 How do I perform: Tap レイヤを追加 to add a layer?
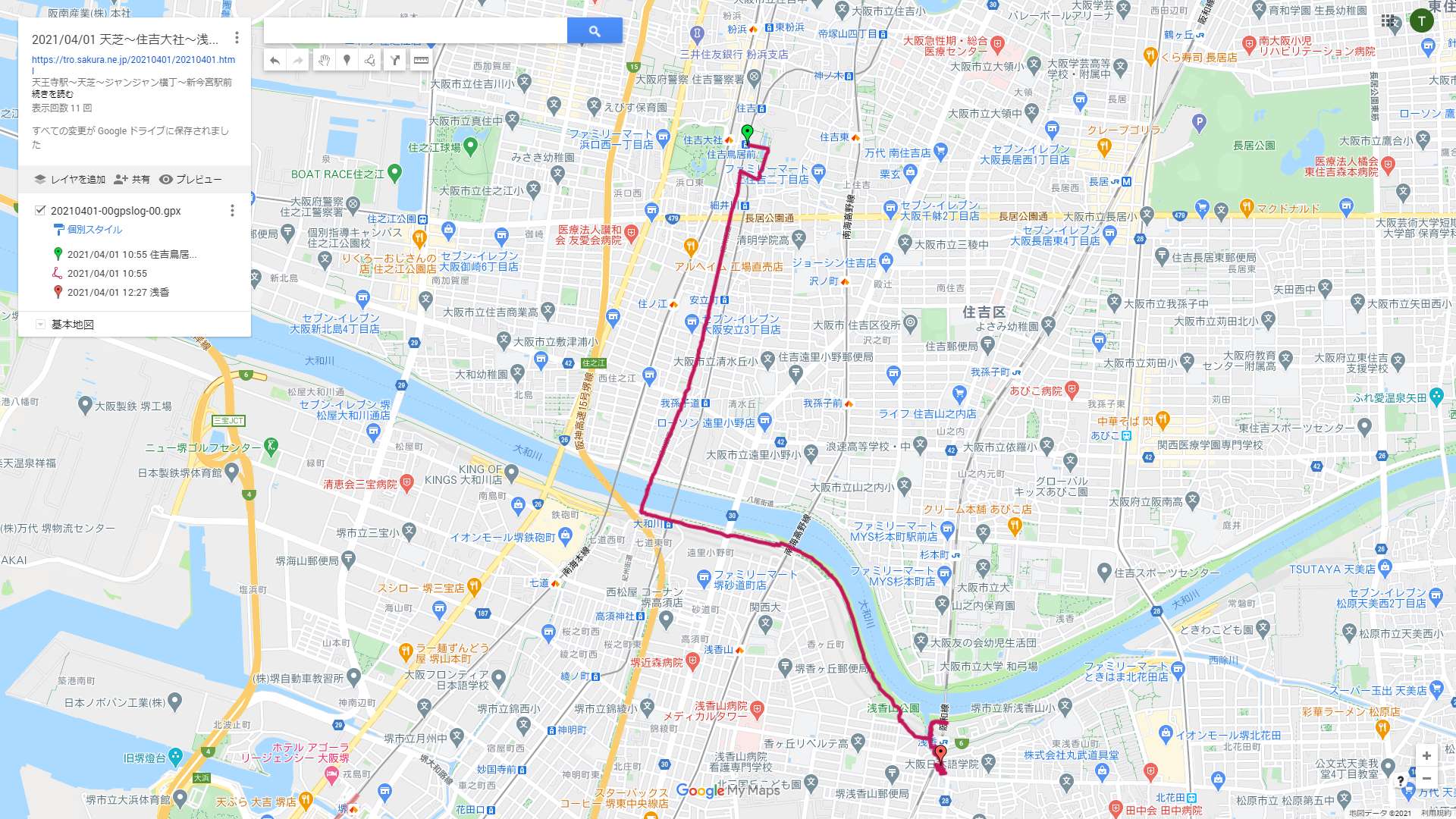coord(70,180)
